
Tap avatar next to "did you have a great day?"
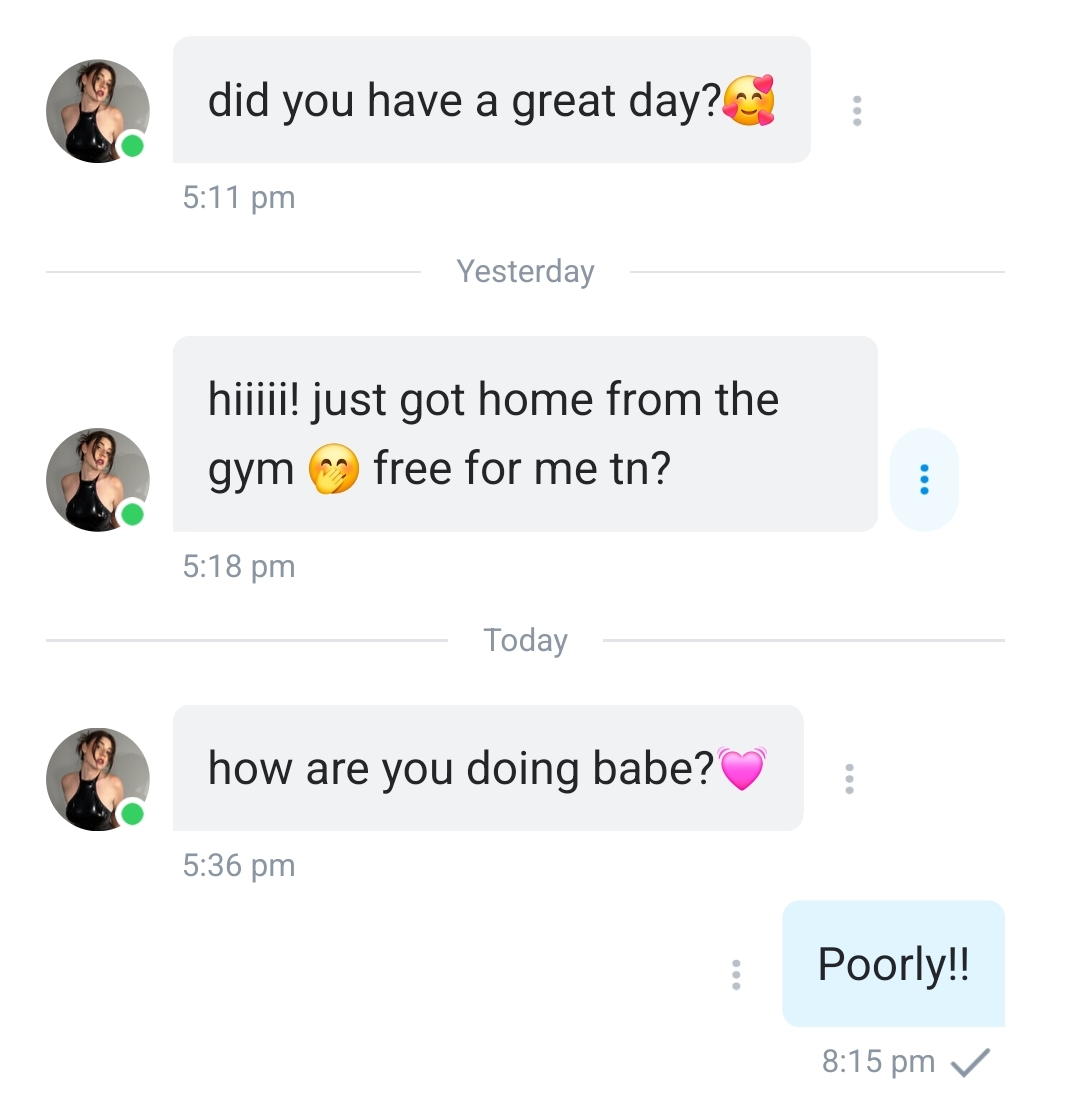click(x=97, y=110)
